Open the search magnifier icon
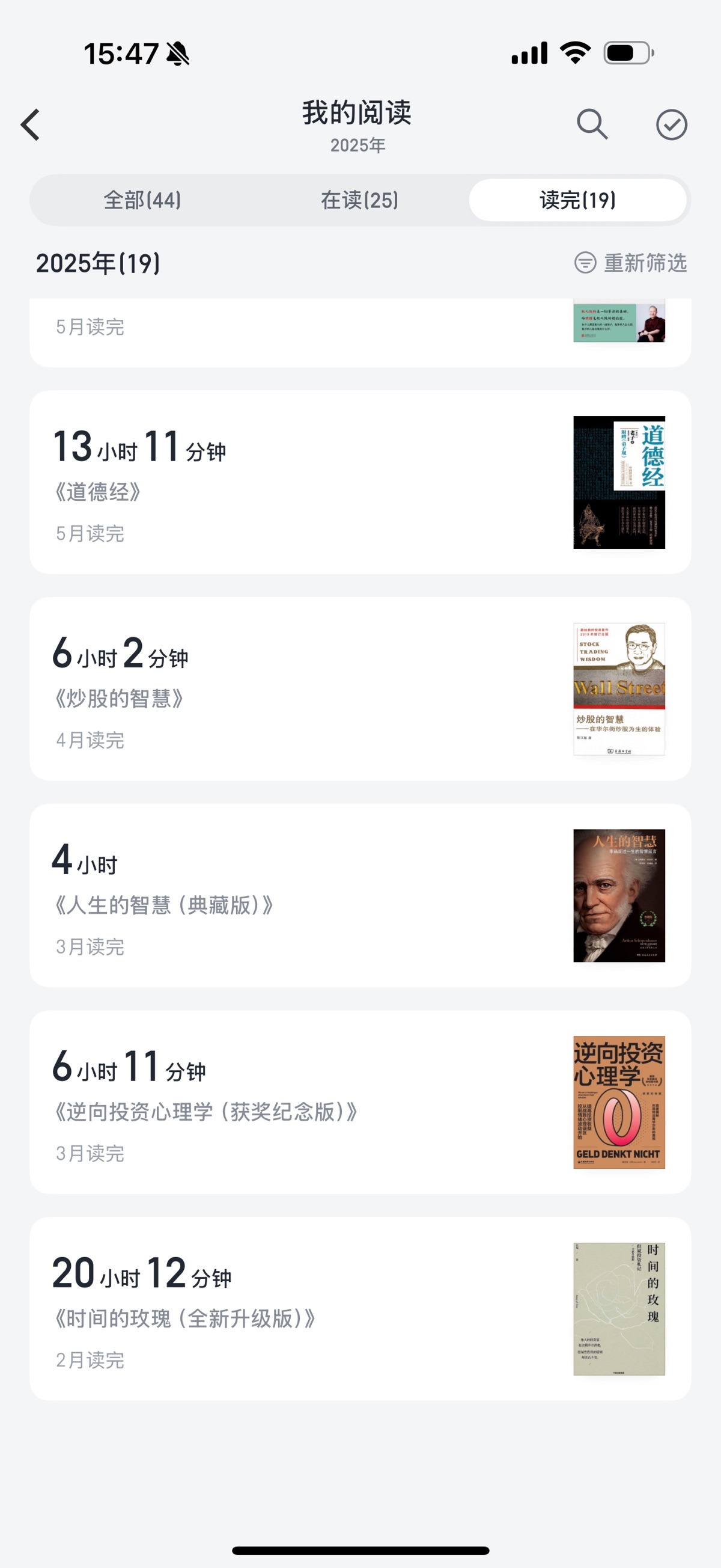Image resolution: width=721 pixels, height=1568 pixels. pyautogui.click(x=591, y=125)
